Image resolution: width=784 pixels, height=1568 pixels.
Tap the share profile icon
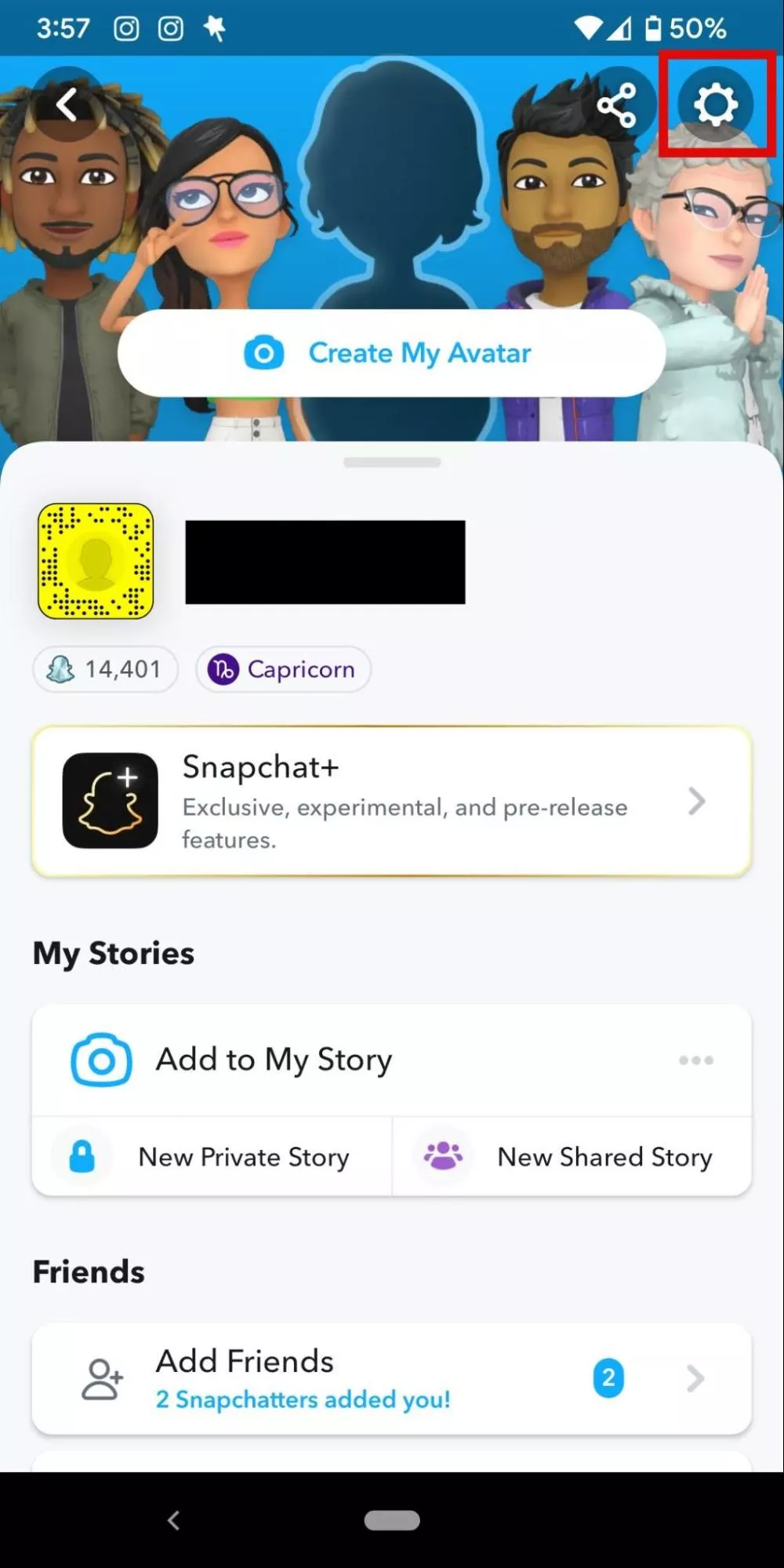pyautogui.click(x=617, y=104)
